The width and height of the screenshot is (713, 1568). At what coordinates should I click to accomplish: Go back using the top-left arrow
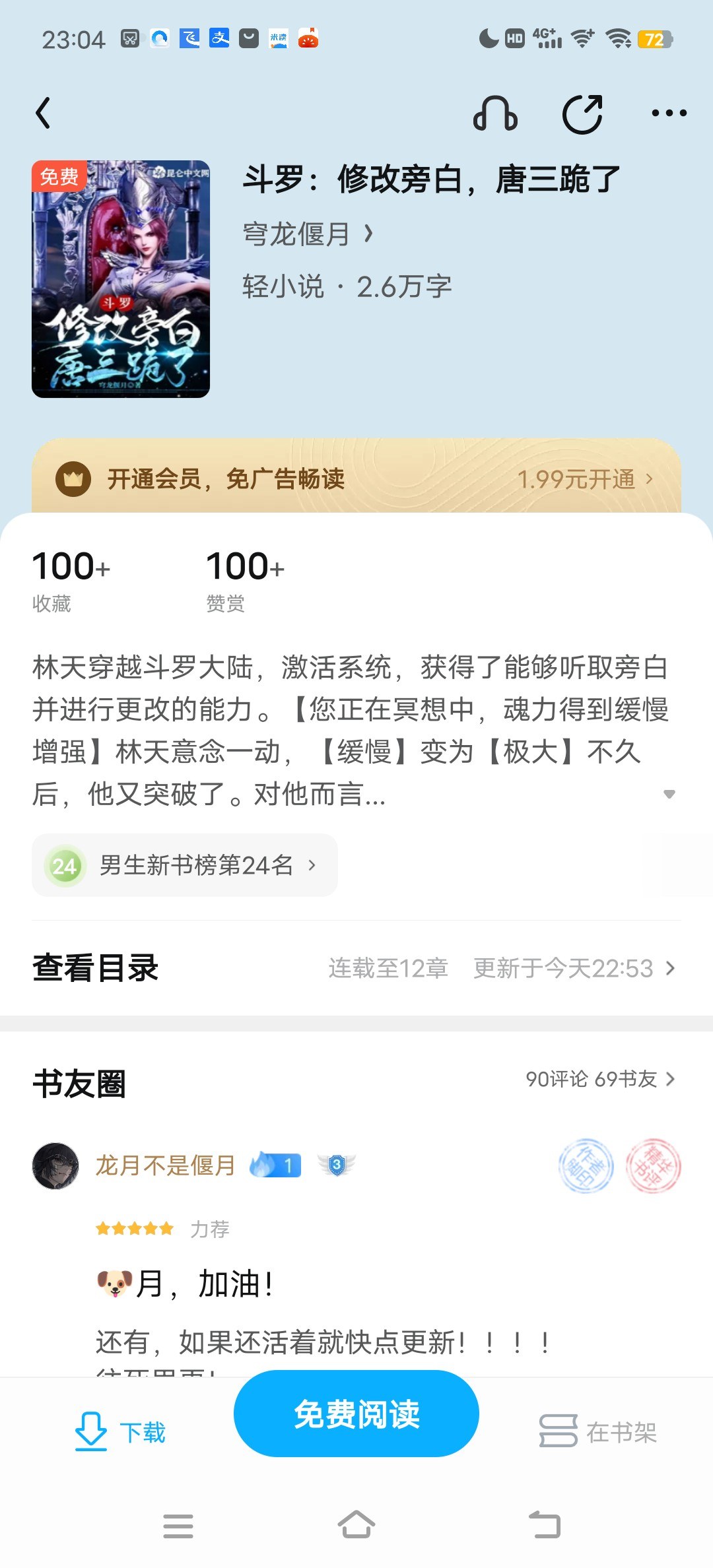coord(44,113)
